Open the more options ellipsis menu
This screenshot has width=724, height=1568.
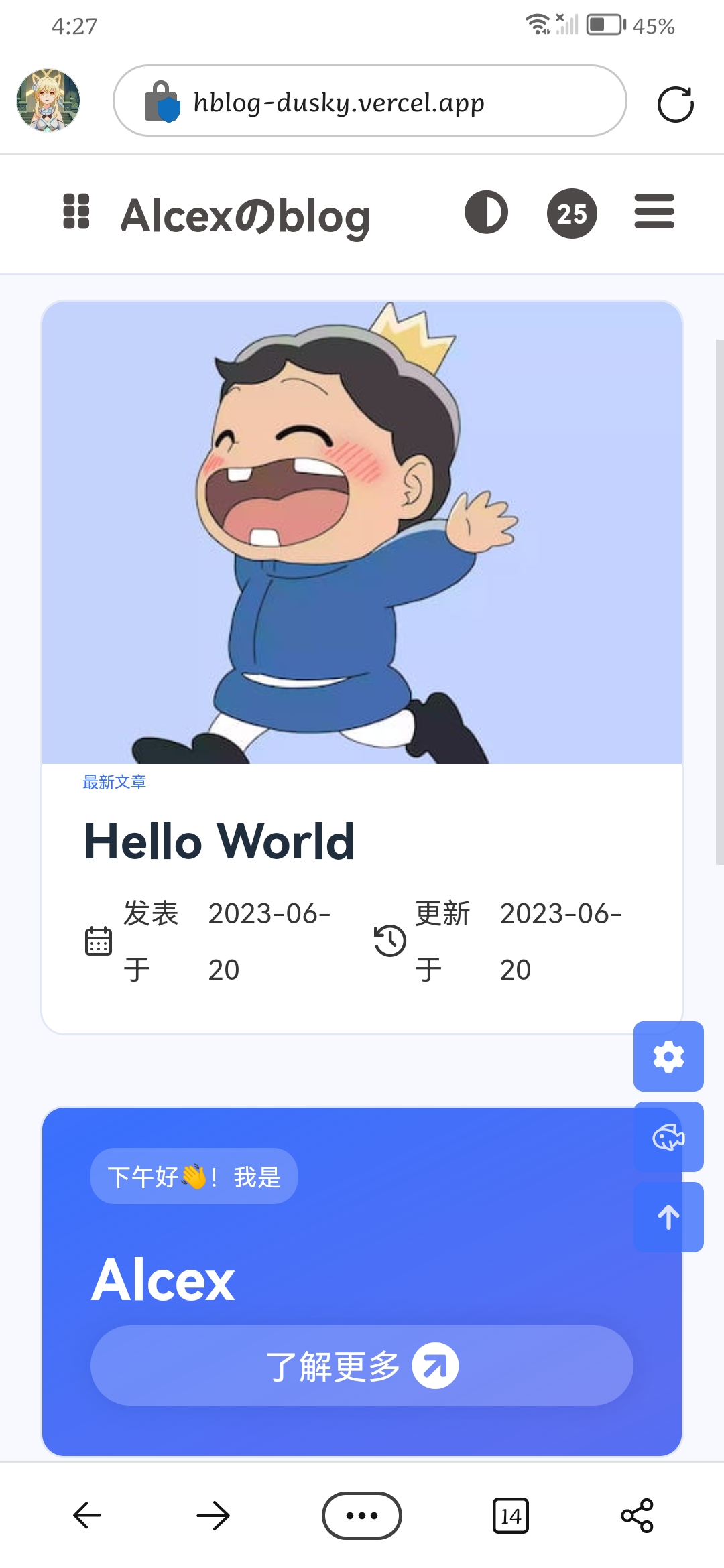(x=361, y=1516)
